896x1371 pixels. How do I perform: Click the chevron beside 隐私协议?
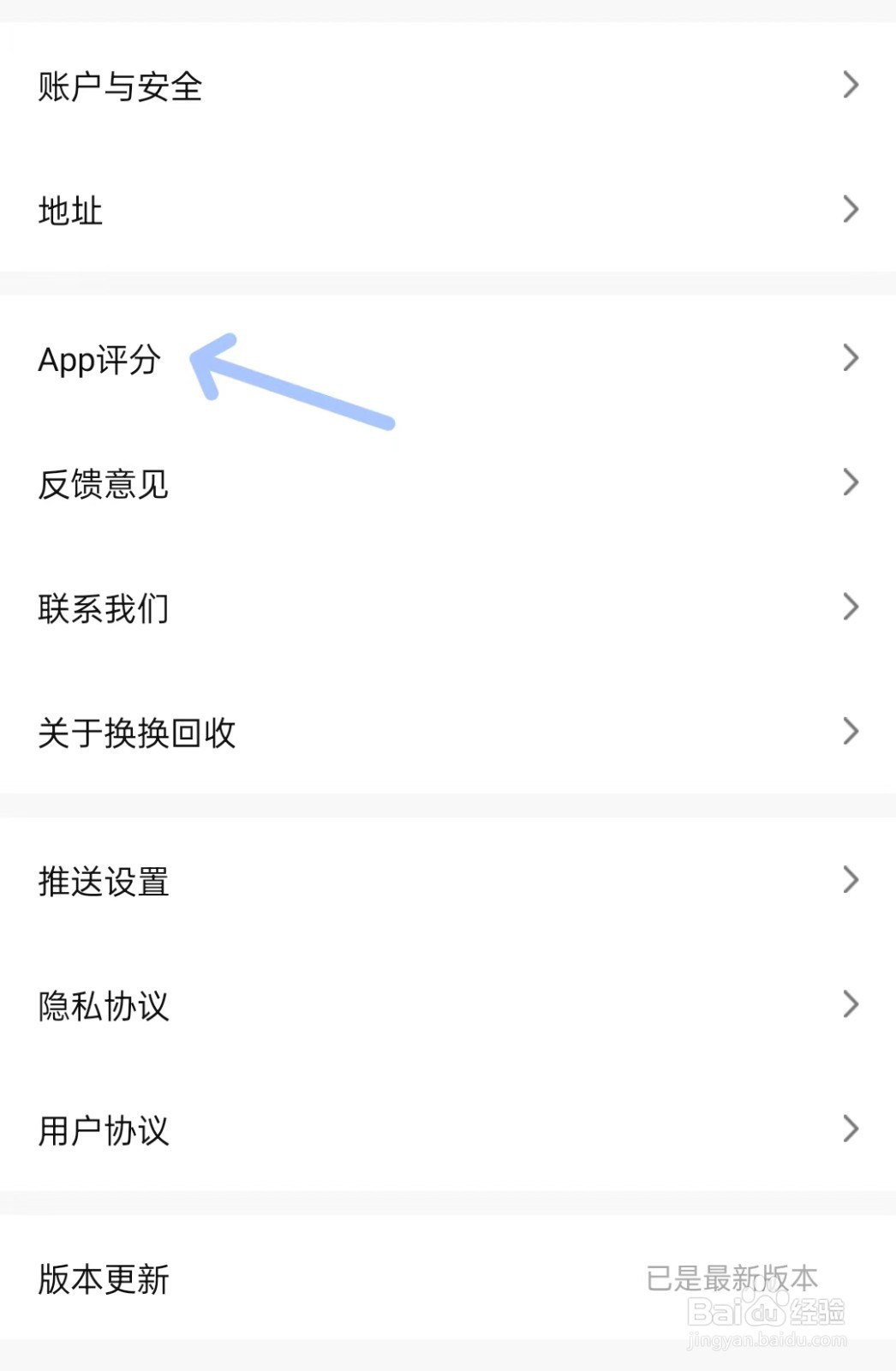(x=849, y=1003)
